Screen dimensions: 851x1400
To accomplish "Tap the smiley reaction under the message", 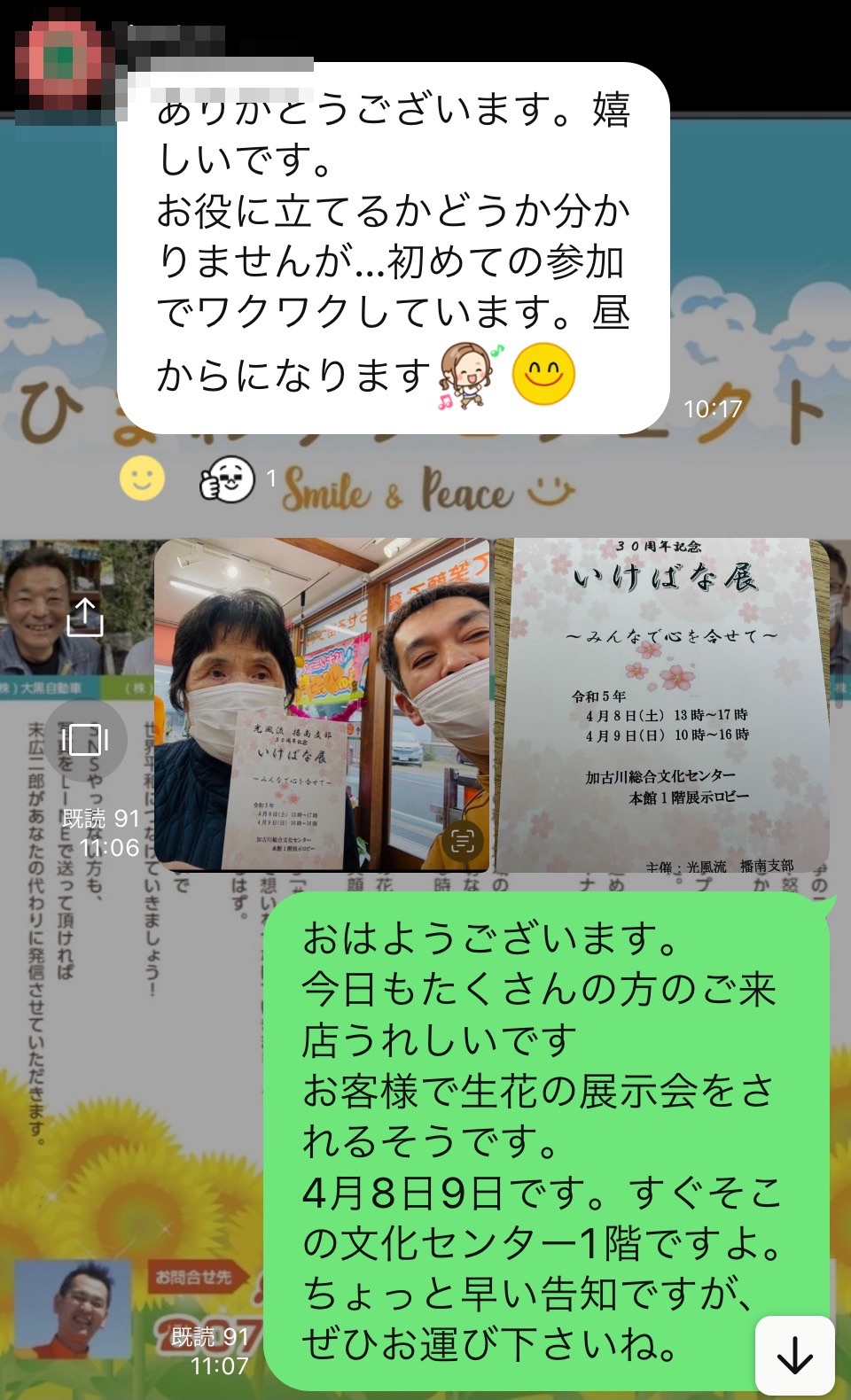I will tap(142, 479).
